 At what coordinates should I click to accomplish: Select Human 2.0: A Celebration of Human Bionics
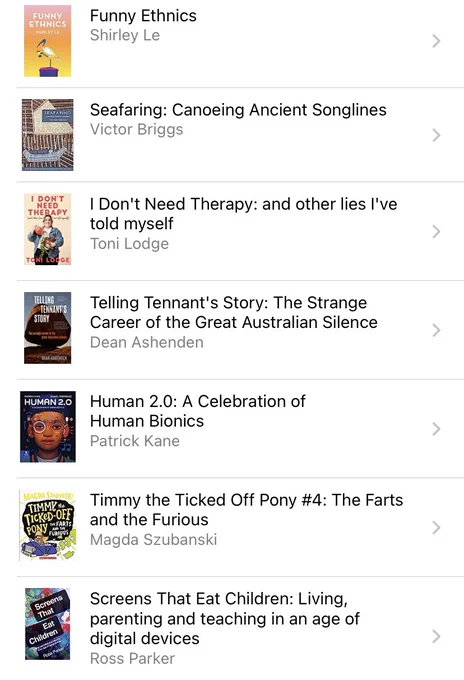[x=240, y=428]
